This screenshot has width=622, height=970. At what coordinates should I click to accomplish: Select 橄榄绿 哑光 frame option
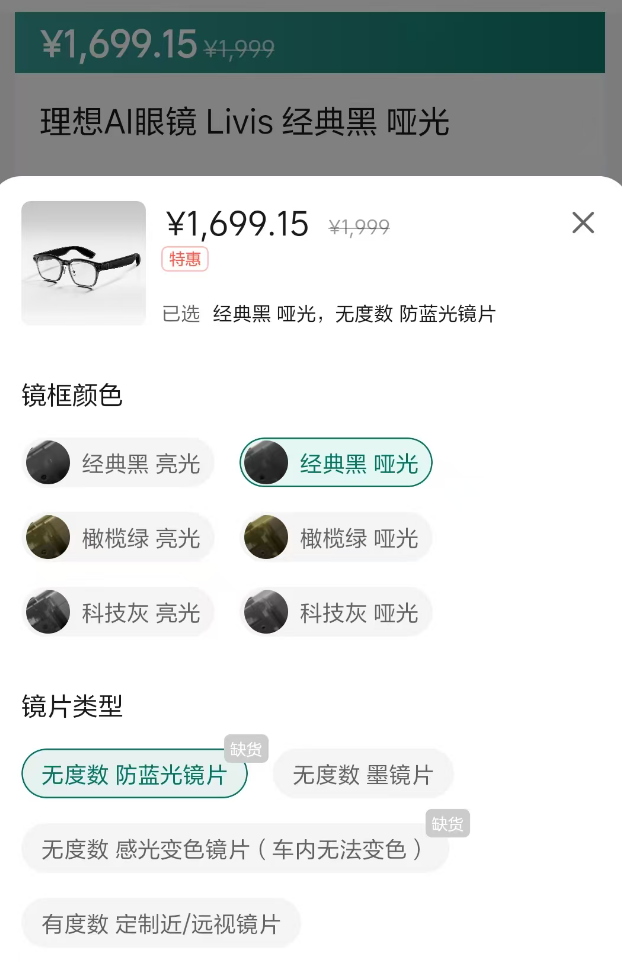click(x=336, y=538)
